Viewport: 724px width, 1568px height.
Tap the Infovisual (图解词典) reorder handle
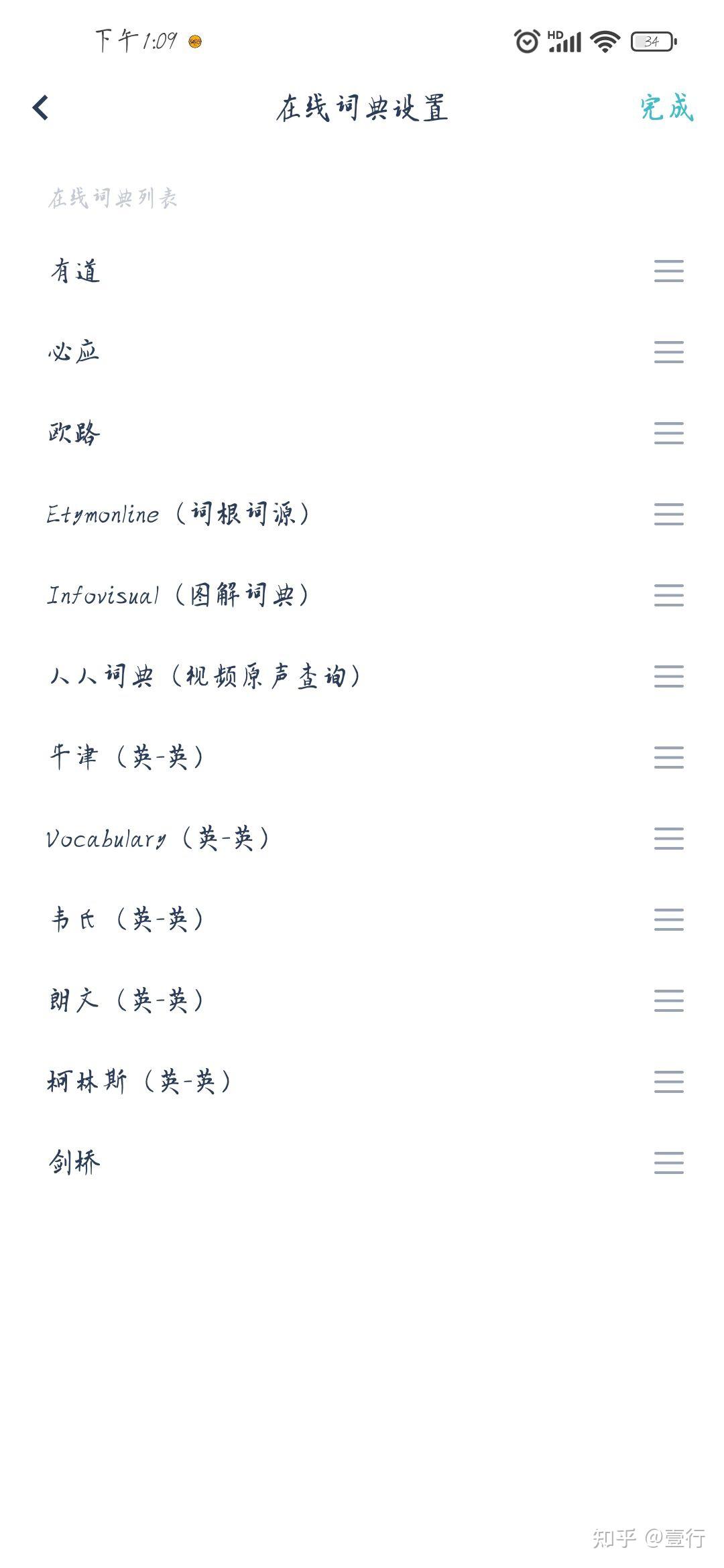pos(669,596)
